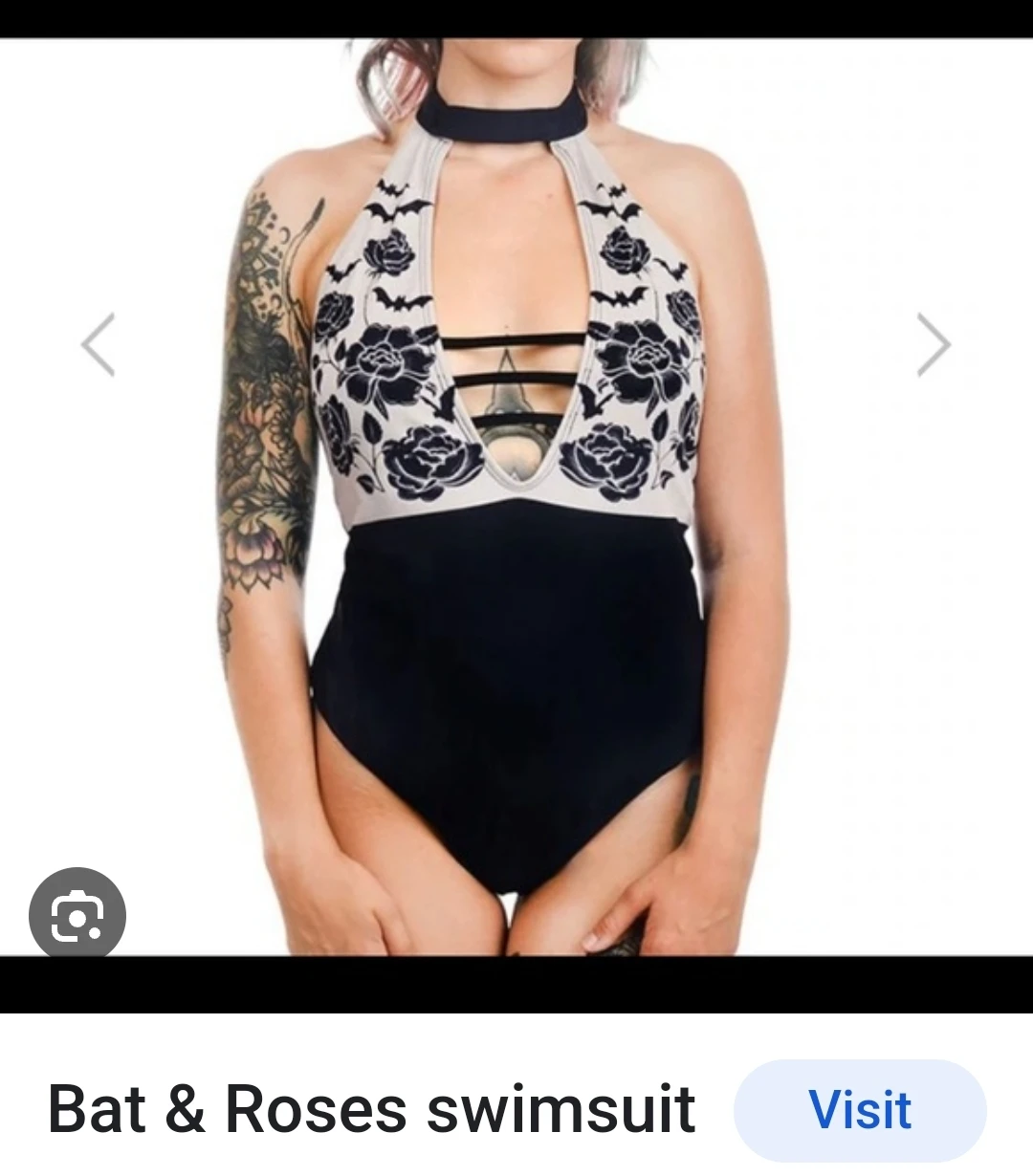Show the next image with right arrow
This screenshot has height=1176, width=1033.
click(x=933, y=344)
